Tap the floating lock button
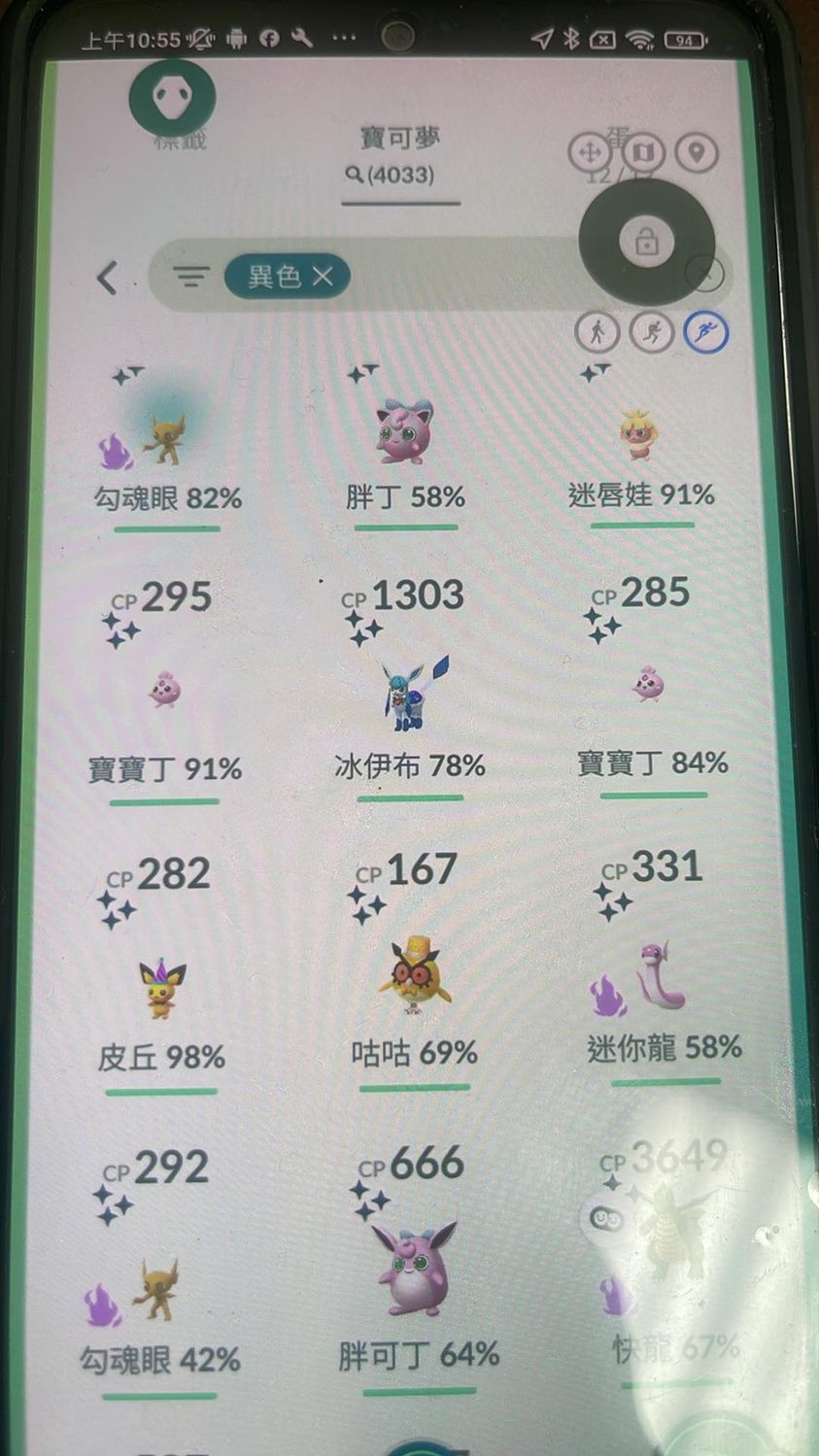Image resolution: width=819 pixels, height=1456 pixels. pyautogui.click(x=646, y=240)
